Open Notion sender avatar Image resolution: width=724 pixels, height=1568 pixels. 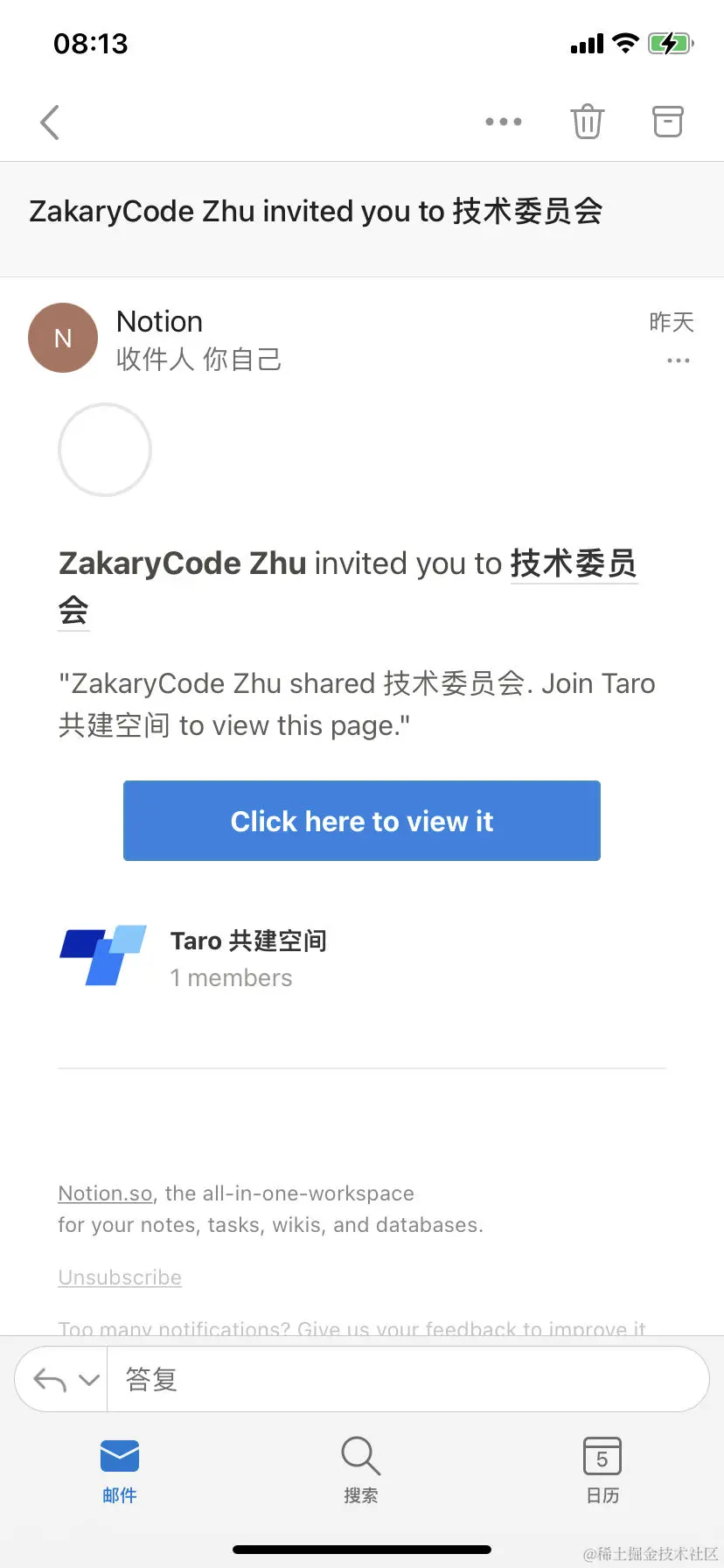(63, 338)
